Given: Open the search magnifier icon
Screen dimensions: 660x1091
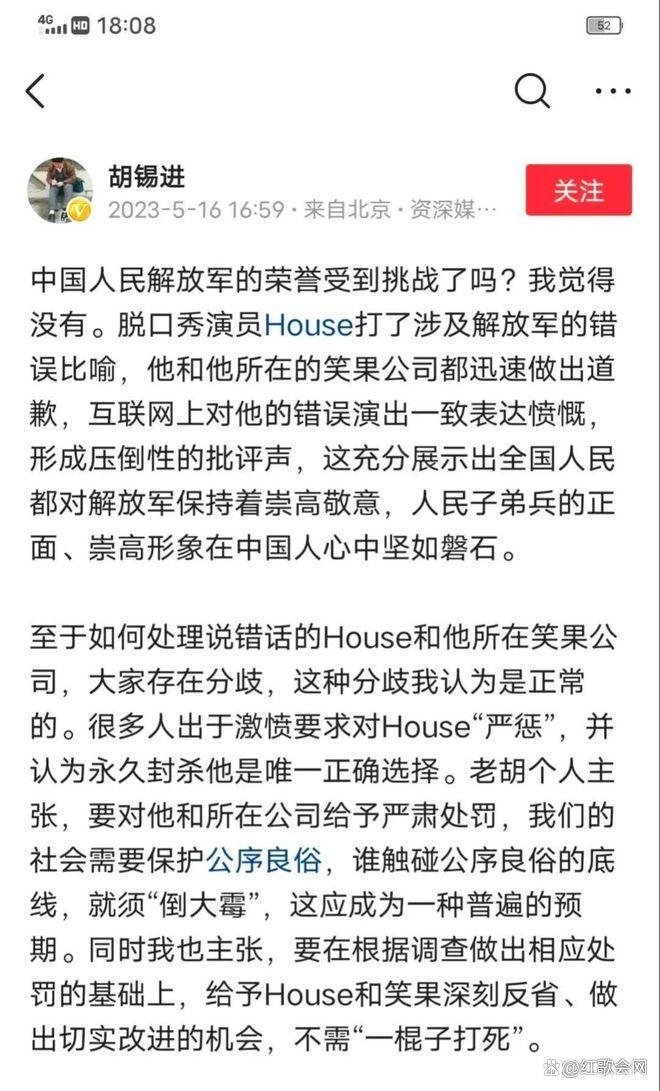Looking at the screenshot, I should (x=532, y=91).
